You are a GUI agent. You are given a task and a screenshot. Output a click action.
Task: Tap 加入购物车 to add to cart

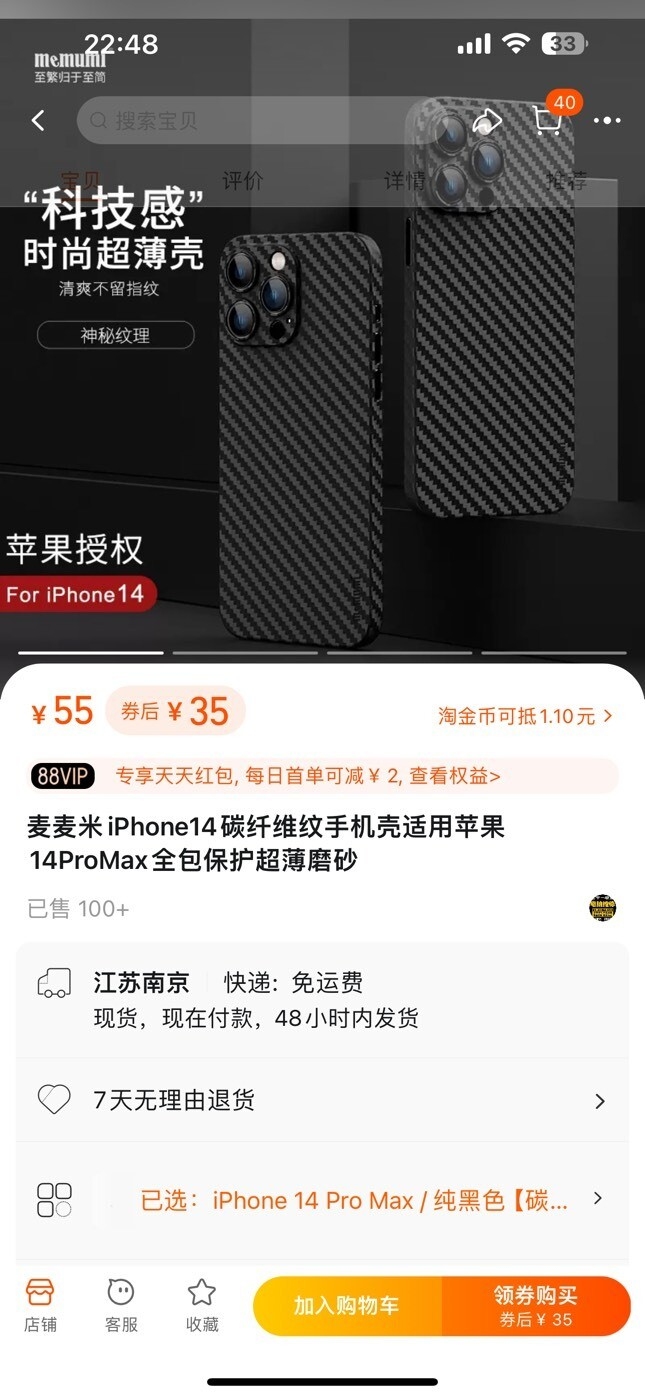[x=346, y=1306]
